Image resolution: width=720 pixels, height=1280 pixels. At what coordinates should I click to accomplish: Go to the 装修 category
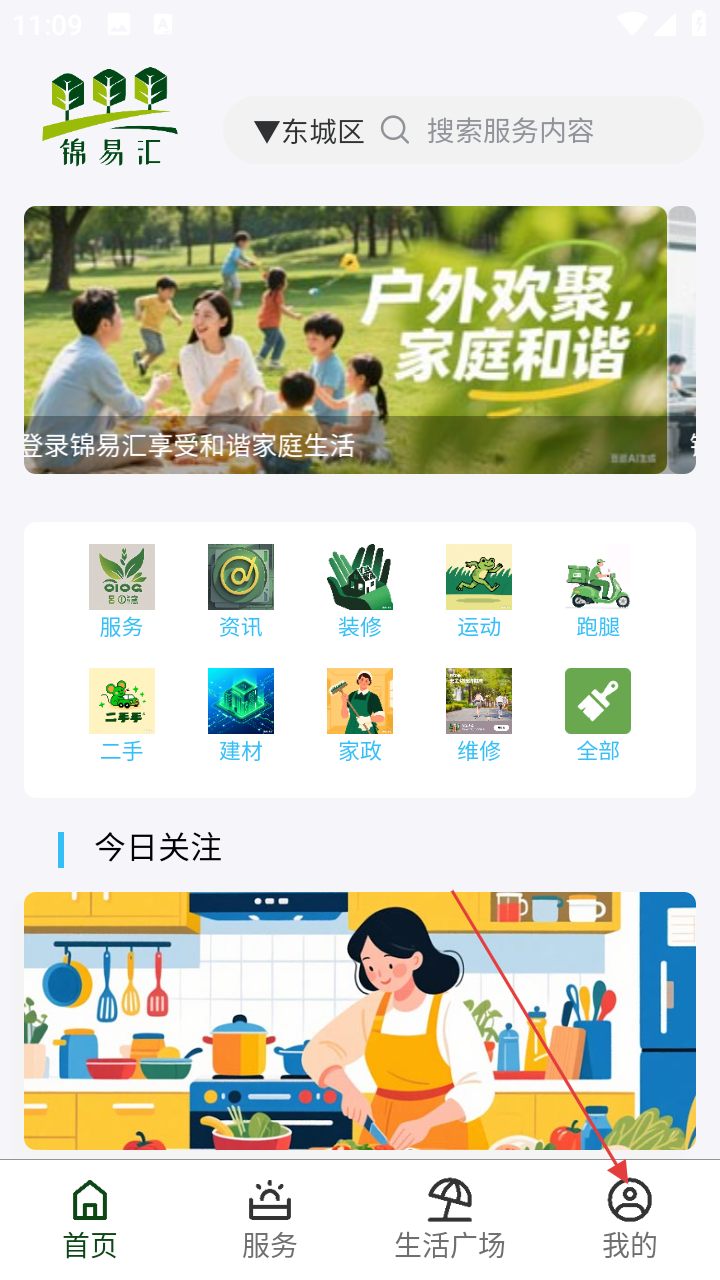[x=359, y=591]
